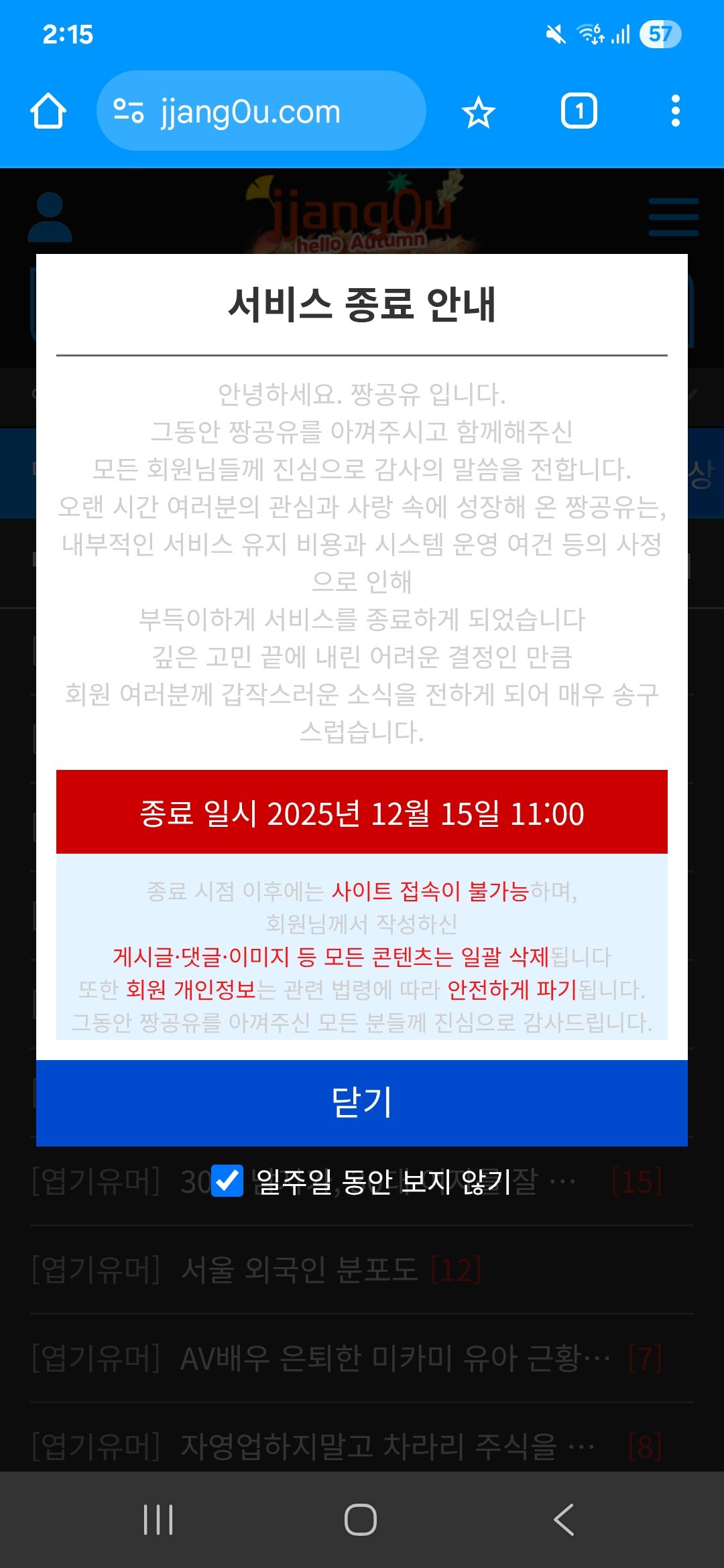Close the service termination notice with 닫기
The image size is (724, 1568).
pyautogui.click(x=362, y=1102)
